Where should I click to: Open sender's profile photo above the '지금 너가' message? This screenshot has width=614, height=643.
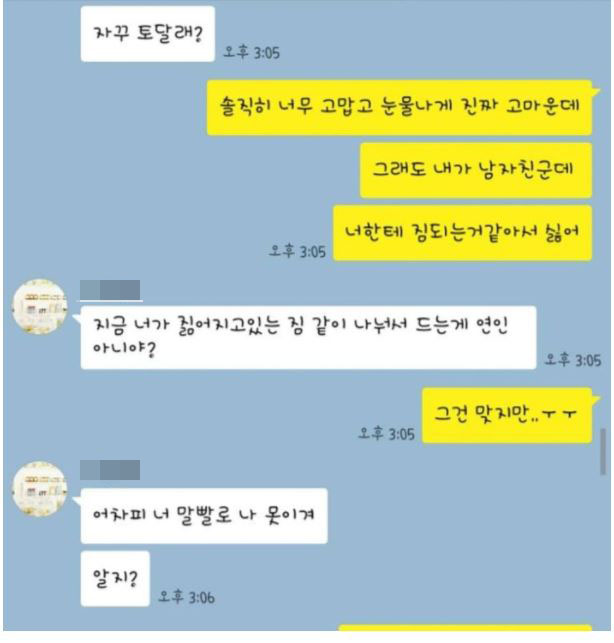(x=42, y=307)
